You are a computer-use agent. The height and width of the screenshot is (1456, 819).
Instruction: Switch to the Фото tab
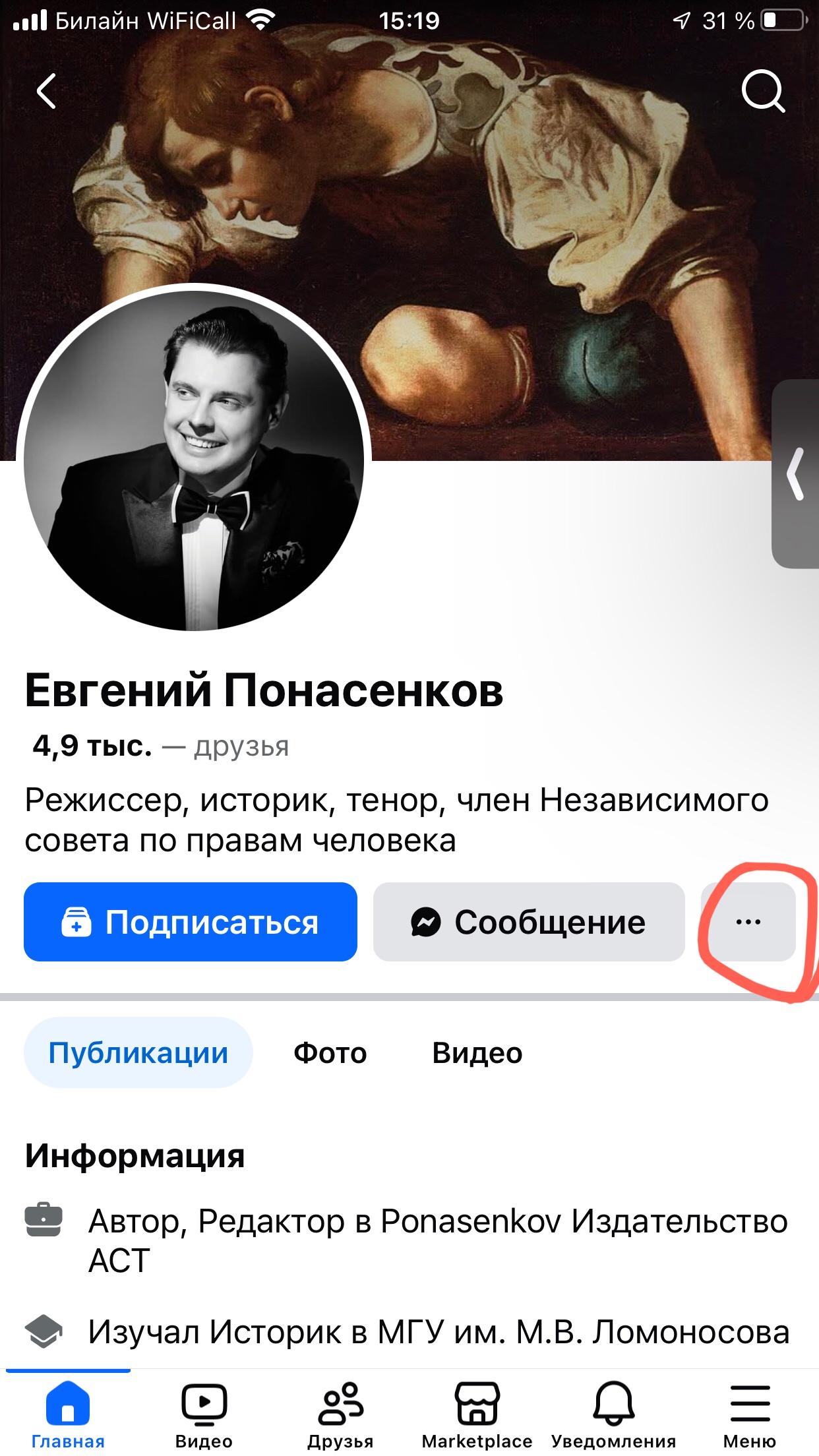330,1052
